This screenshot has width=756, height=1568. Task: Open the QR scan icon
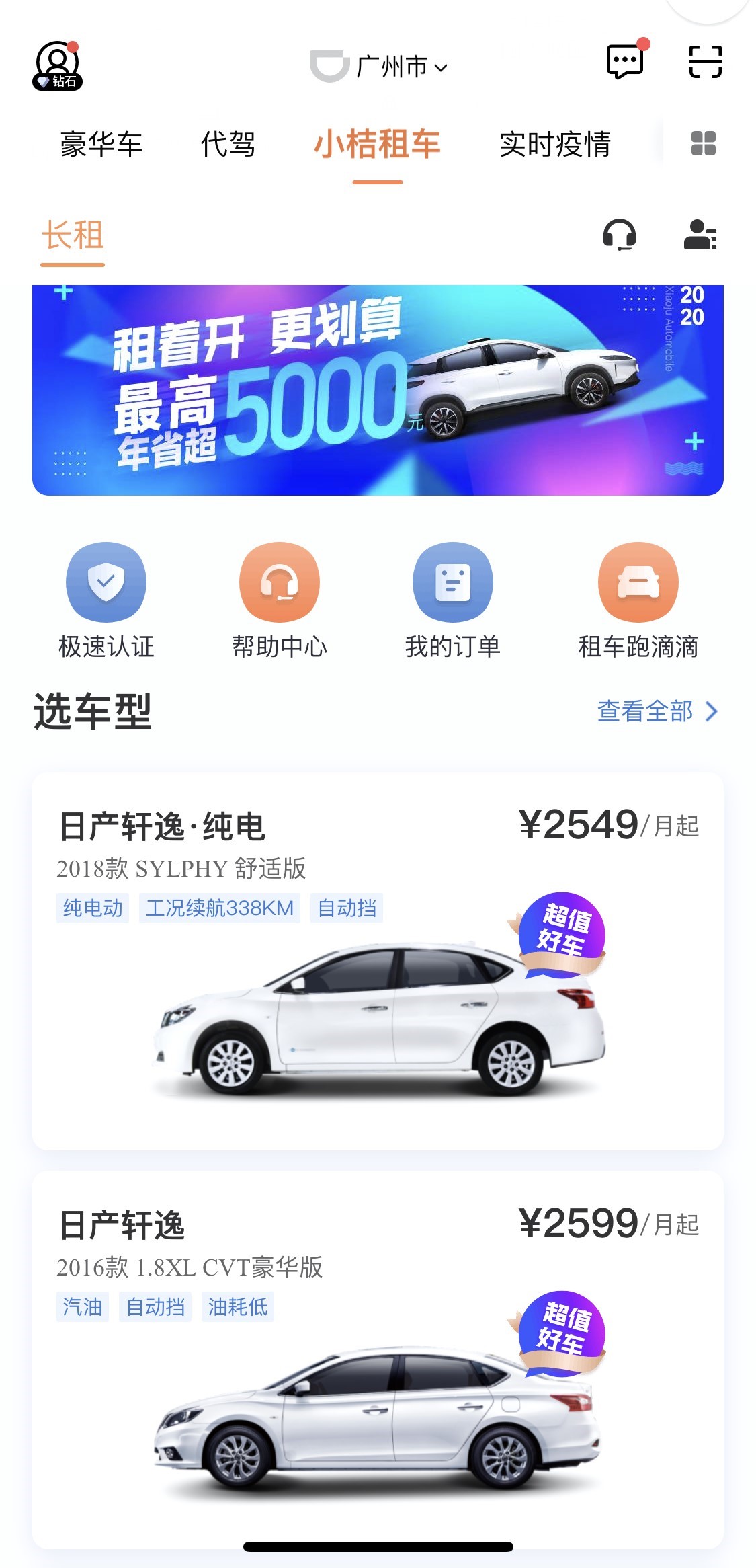coord(705,62)
